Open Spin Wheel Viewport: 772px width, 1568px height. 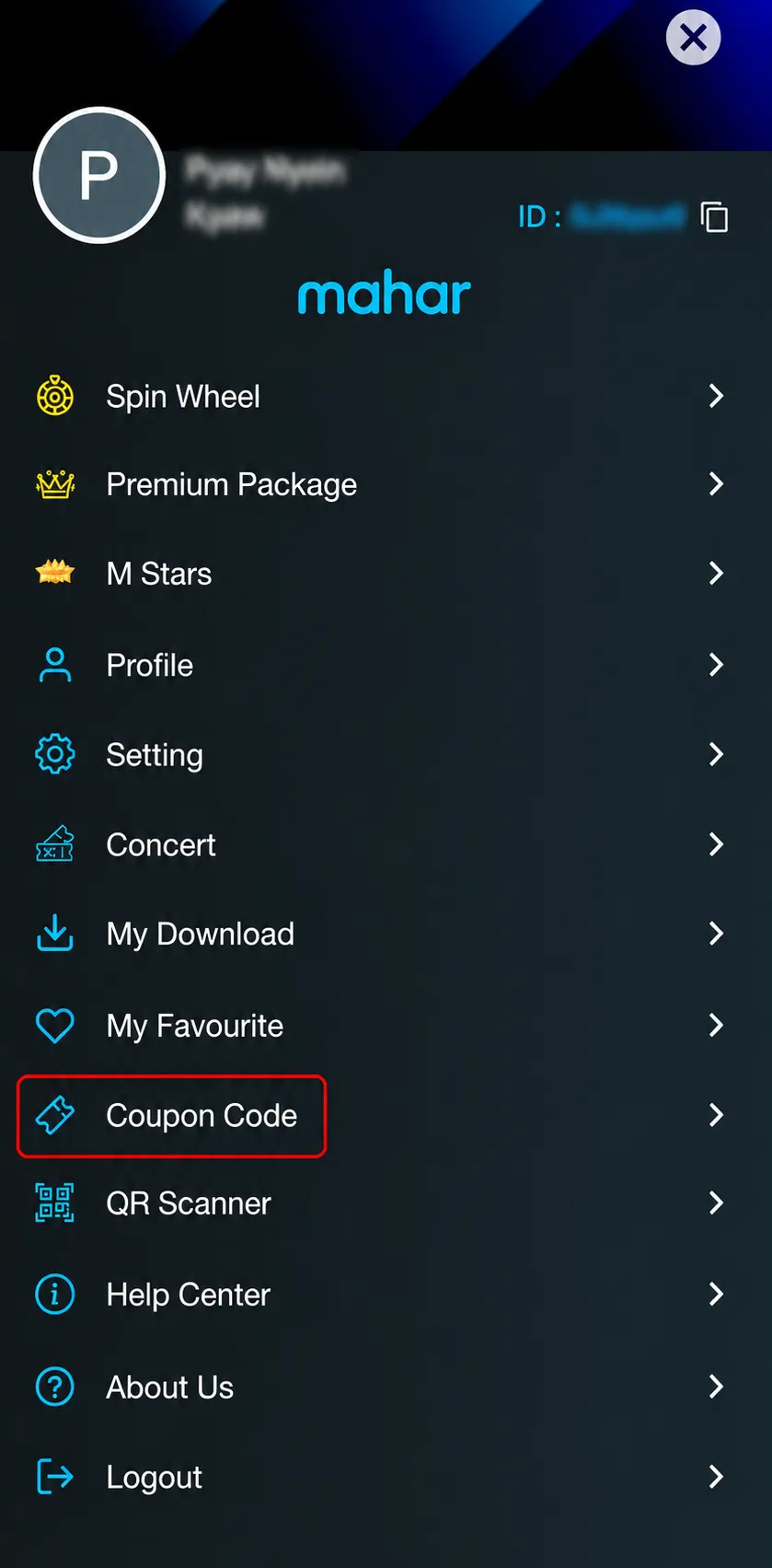386,396
